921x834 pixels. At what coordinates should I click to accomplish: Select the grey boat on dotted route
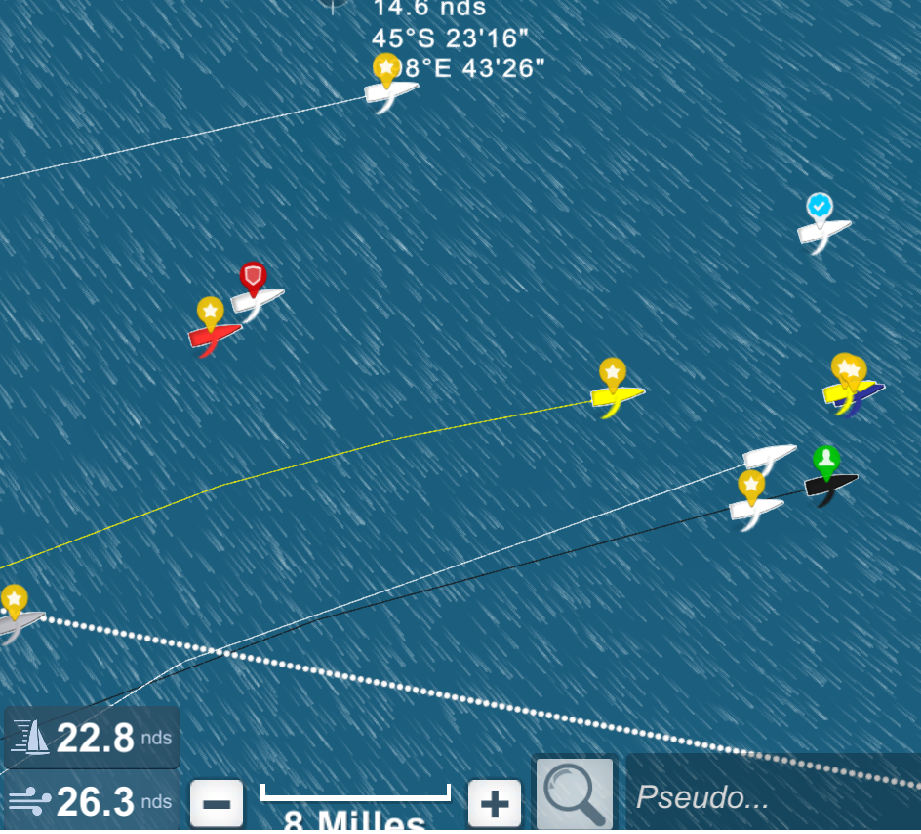[18, 624]
